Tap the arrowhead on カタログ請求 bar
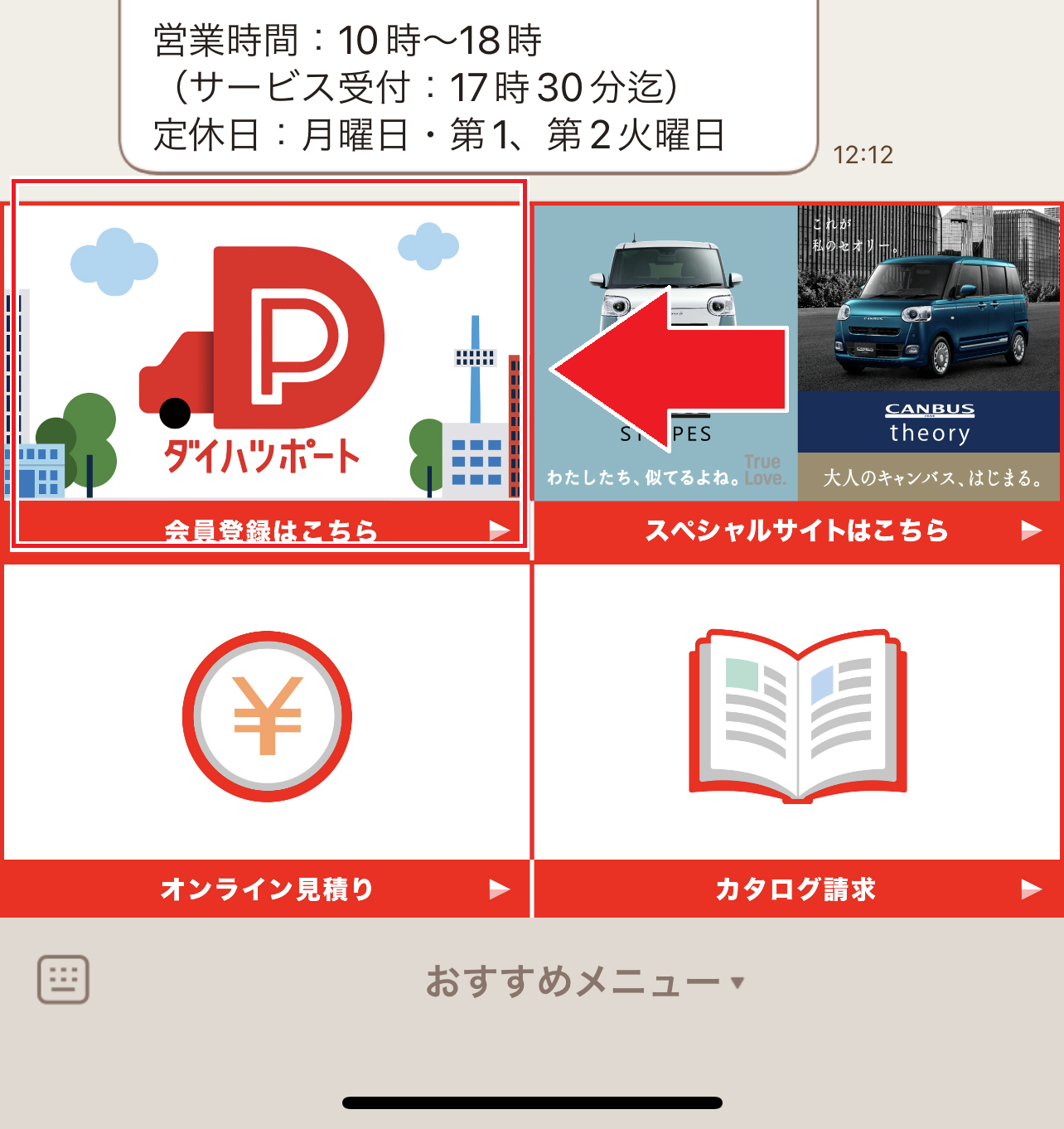1064x1129 pixels. pyautogui.click(x=1033, y=890)
